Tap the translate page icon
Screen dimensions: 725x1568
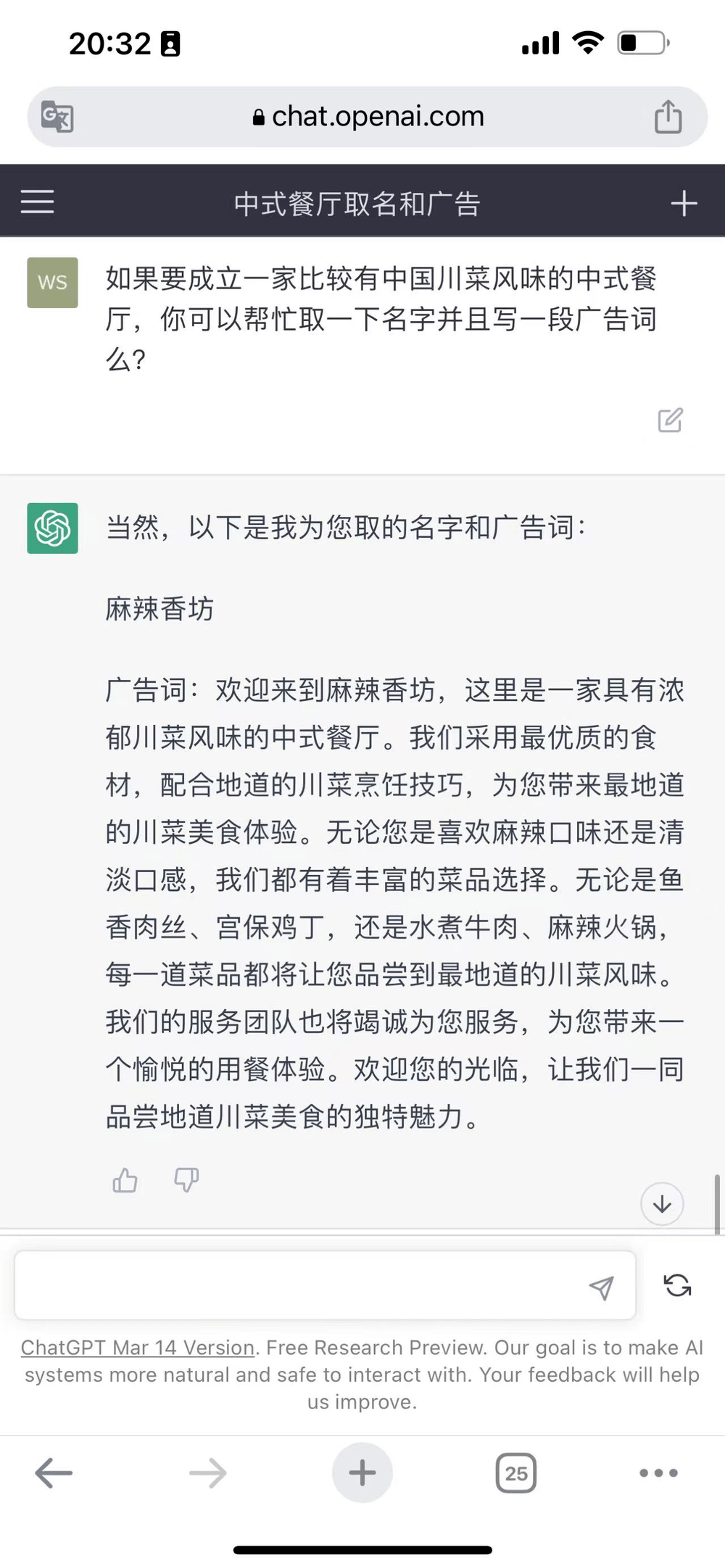tap(57, 116)
